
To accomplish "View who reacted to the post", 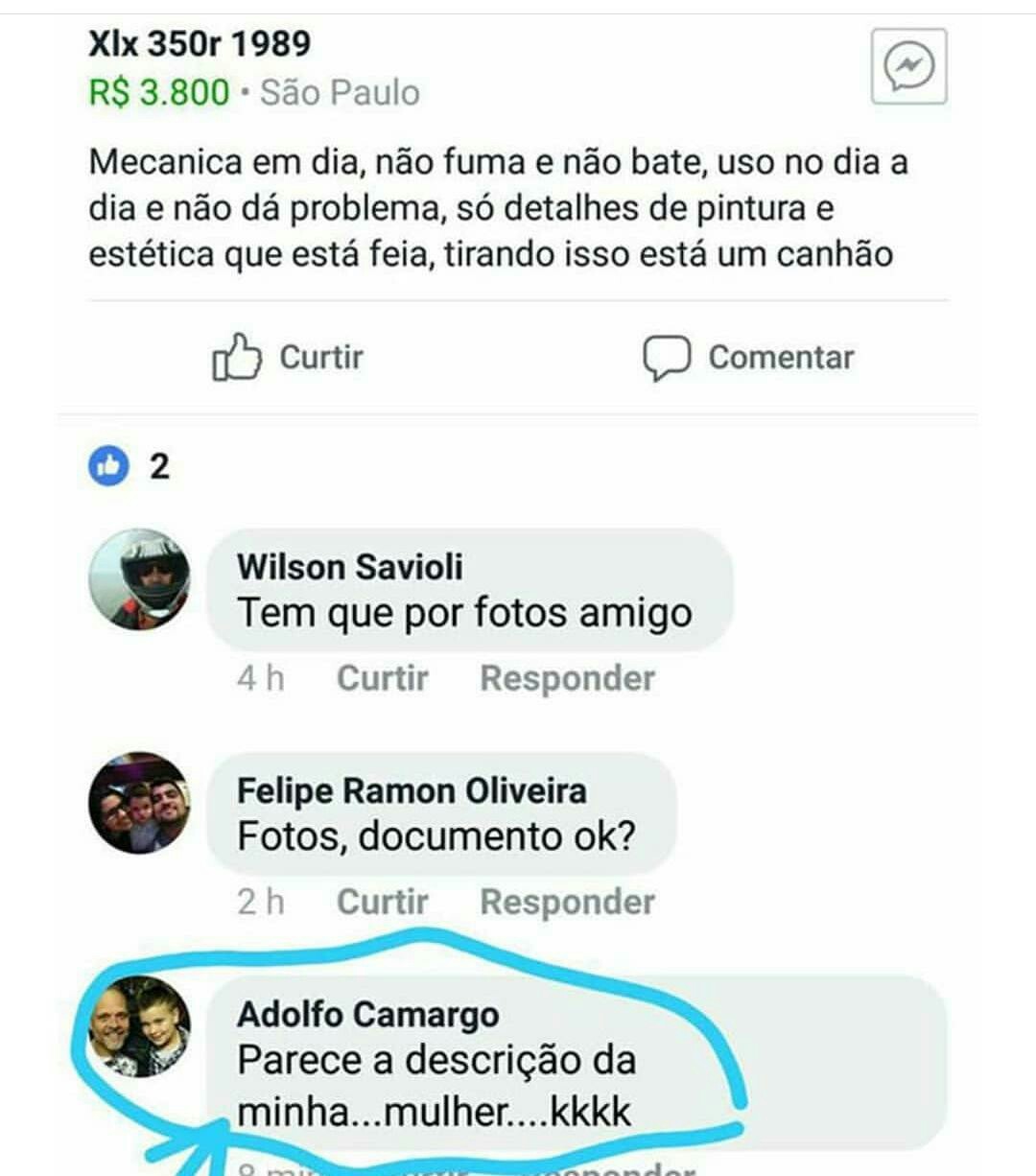I will (x=129, y=467).
